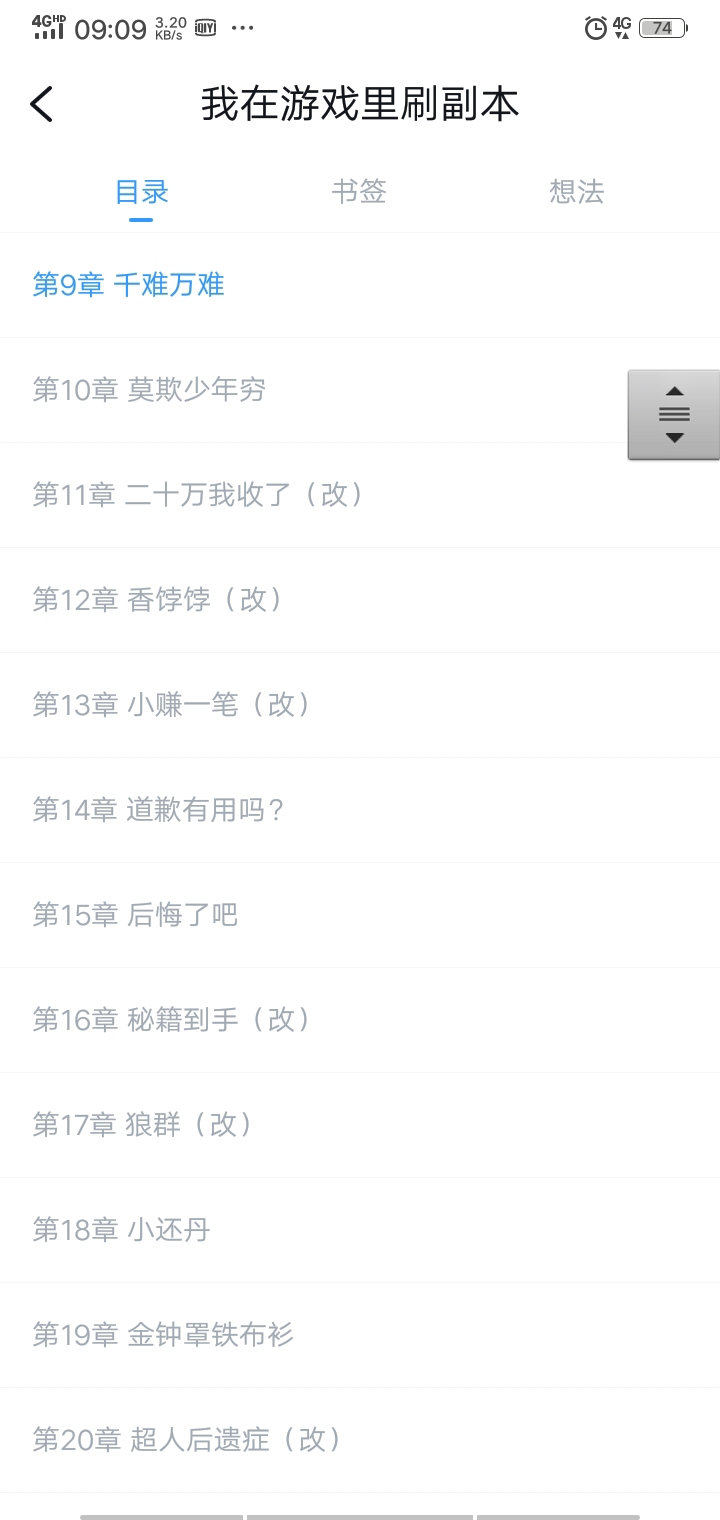Open 第12章 香饽饽（改）
Image resolution: width=720 pixels, height=1520 pixels.
click(360, 600)
